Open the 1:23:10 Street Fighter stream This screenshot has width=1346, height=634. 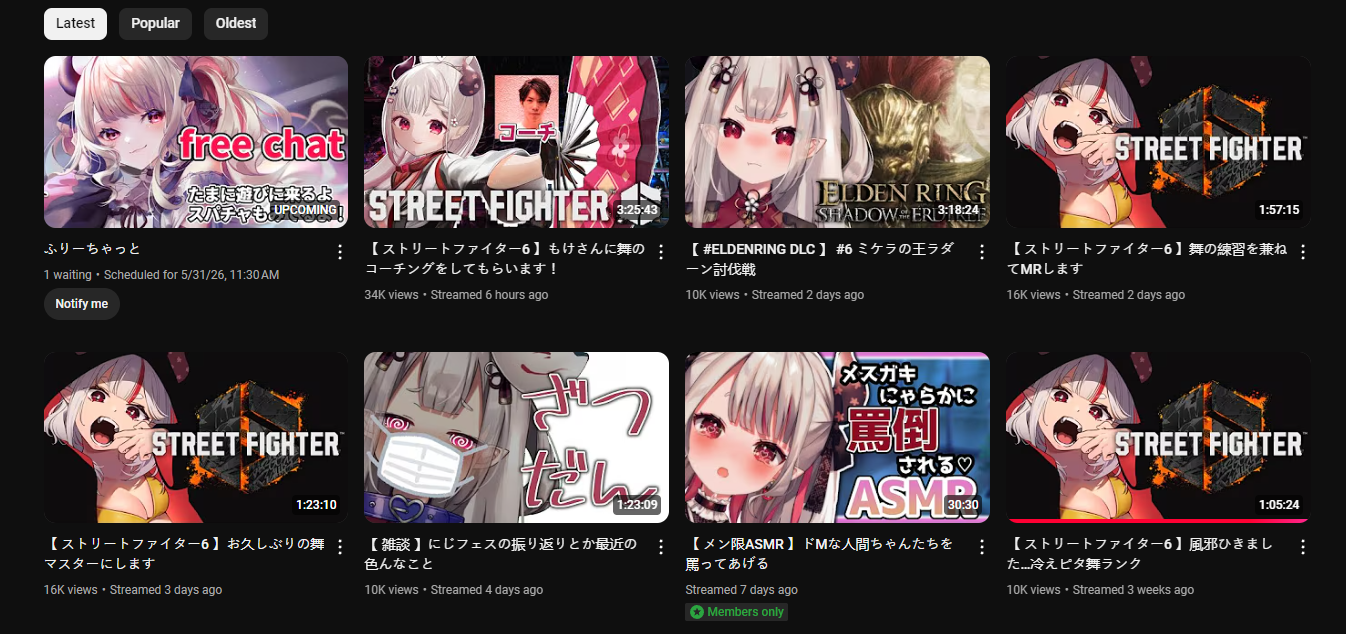196,437
